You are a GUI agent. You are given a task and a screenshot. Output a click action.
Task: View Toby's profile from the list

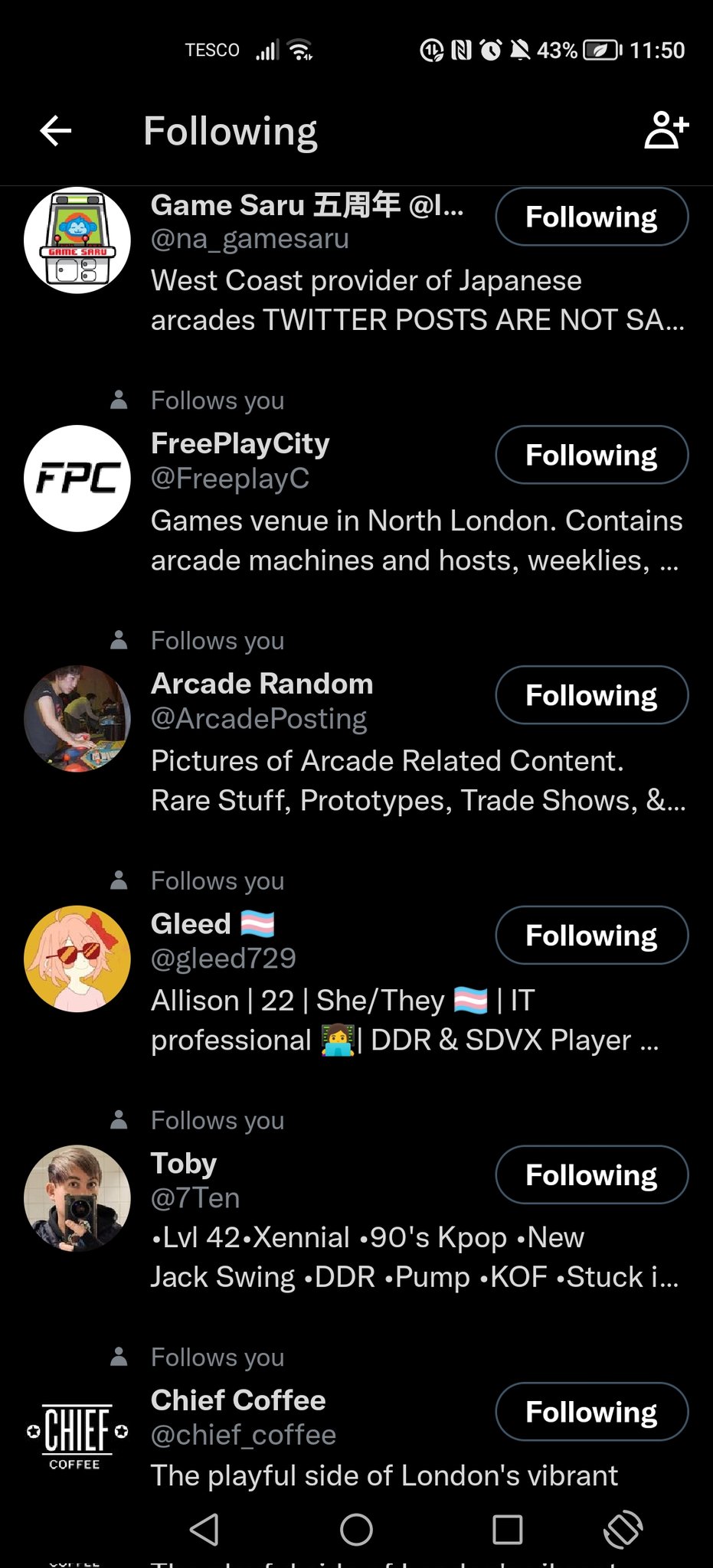[x=184, y=1164]
